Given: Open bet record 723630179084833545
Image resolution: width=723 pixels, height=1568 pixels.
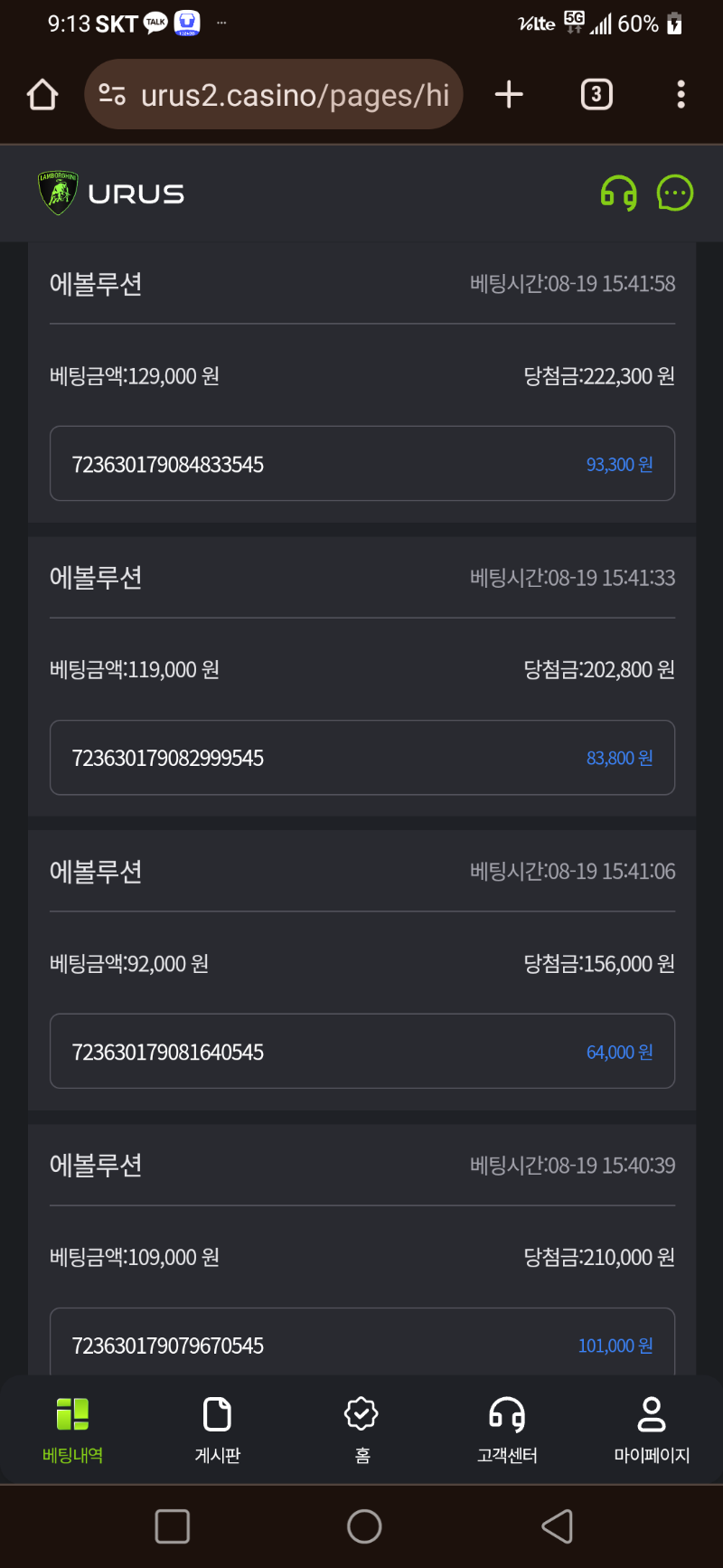Looking at the screenshot, I should 362,464.
